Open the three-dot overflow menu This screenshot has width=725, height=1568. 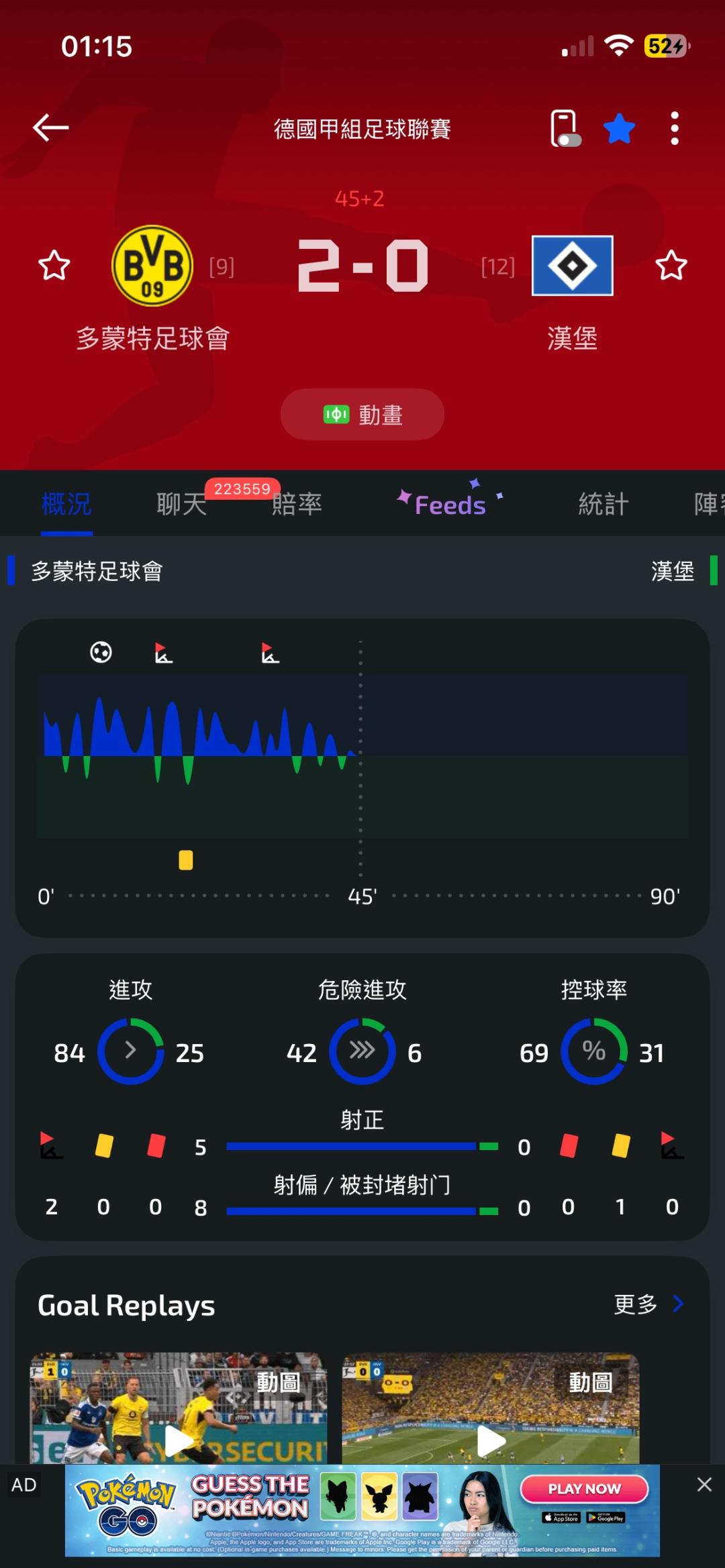[675, 128]
